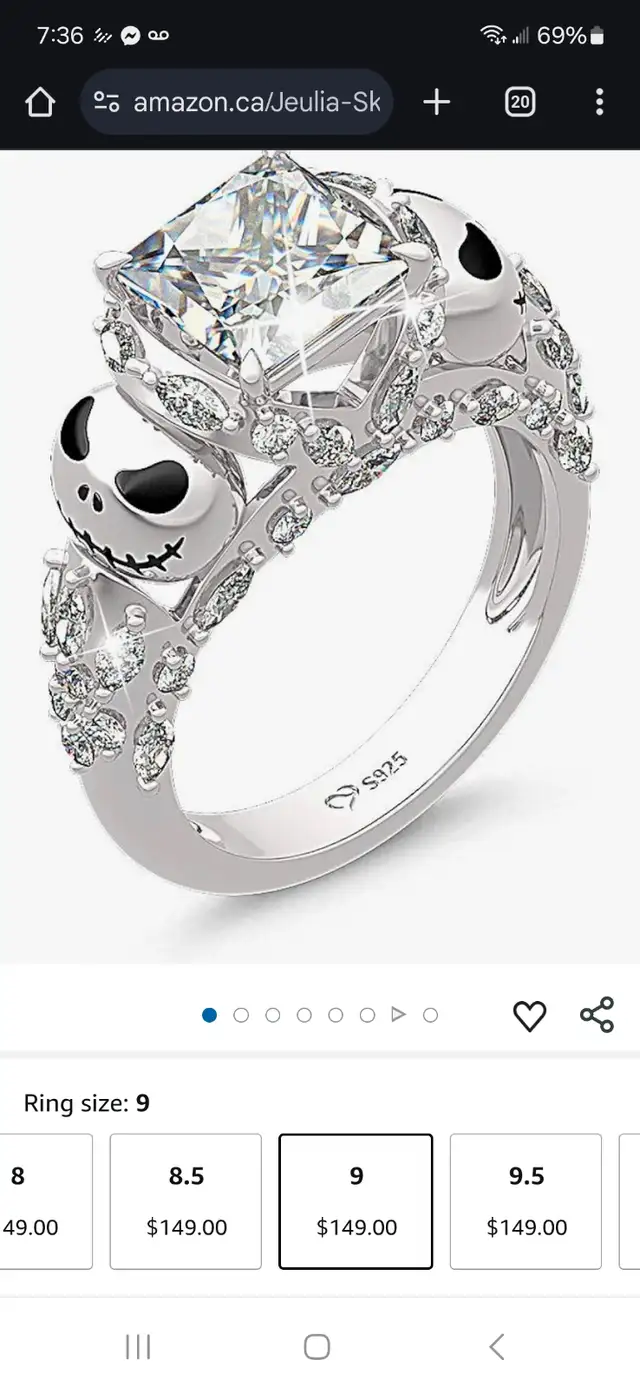Screen dimensions: 640x1388
Task: Select ring size 9
Action: tap(356, 1201)
